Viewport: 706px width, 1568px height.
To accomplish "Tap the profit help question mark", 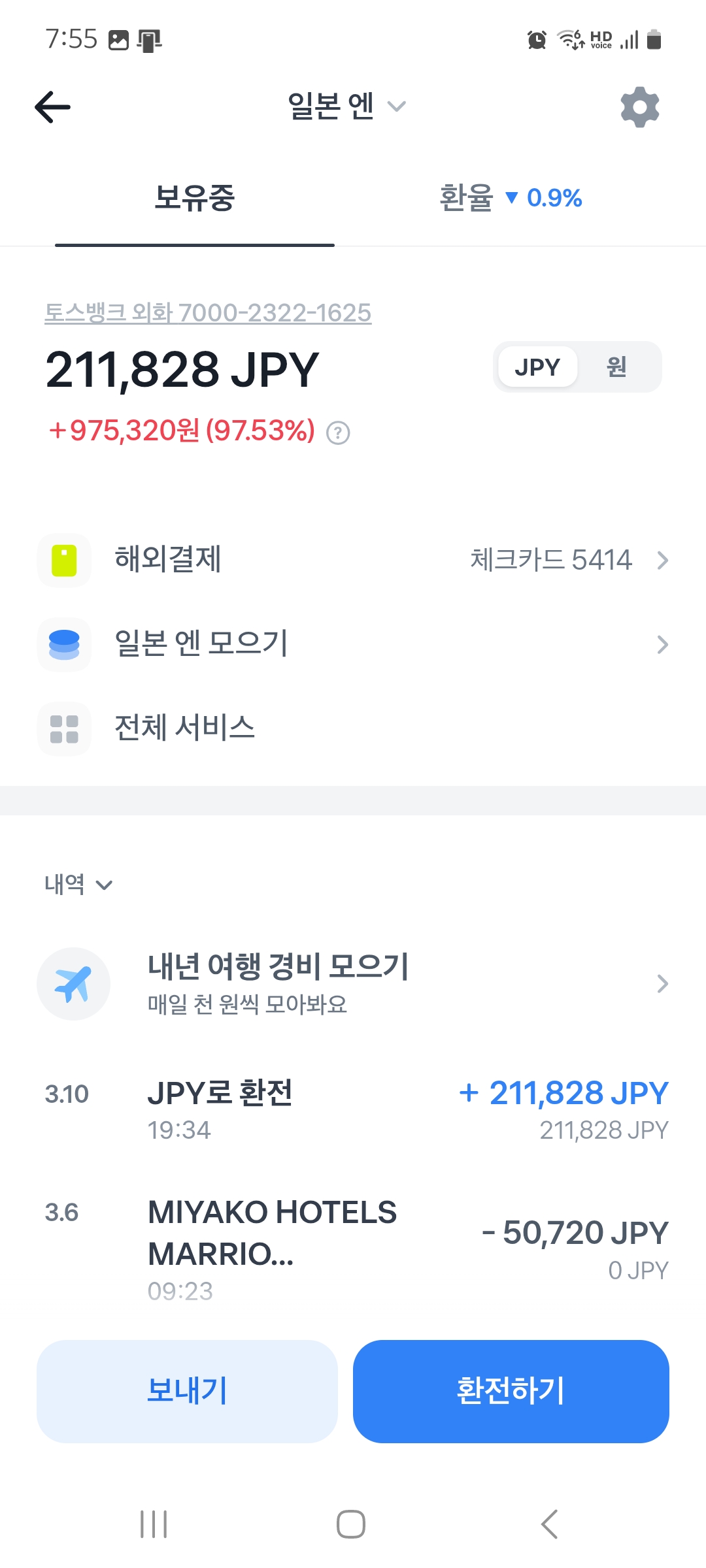I will 338,433.
